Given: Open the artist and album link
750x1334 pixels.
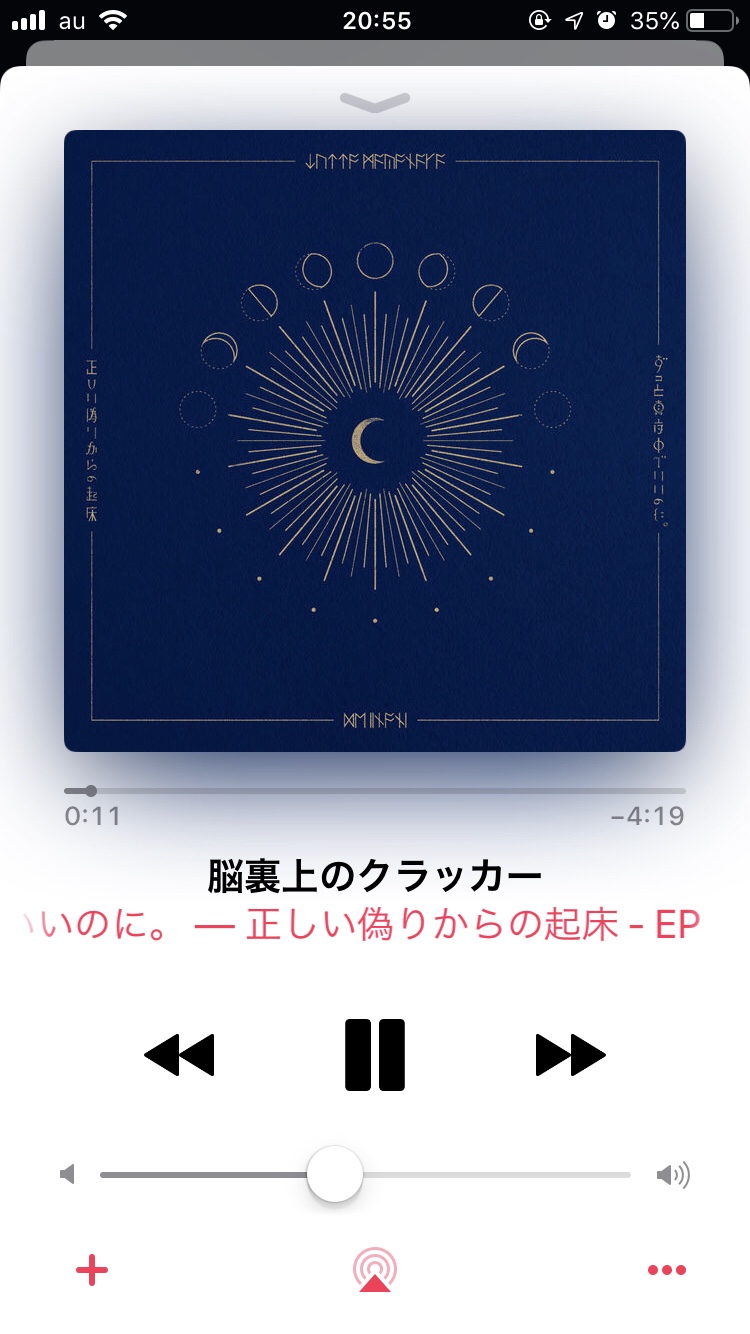Looking at the screenshot, I should coord(375,926).
